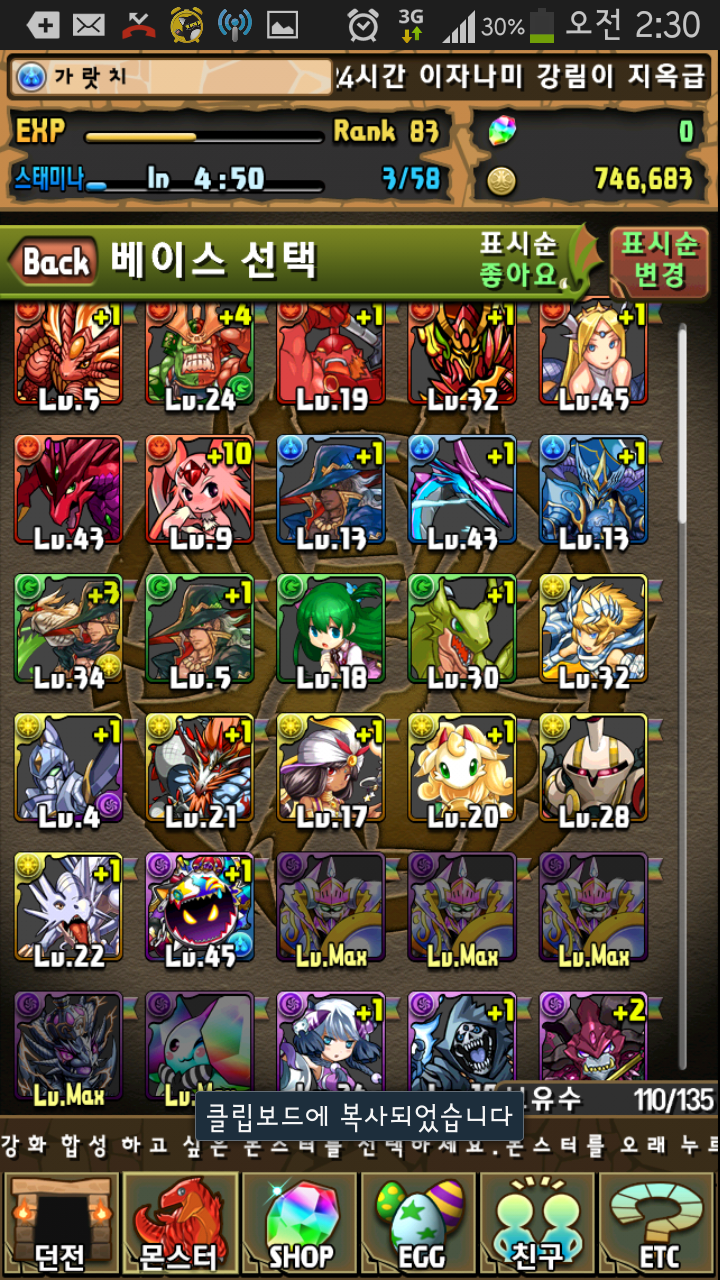This screenshot has height=1280, width=720.
Task: Open the 던전 dungeon tab
Action: (60, 1225)
